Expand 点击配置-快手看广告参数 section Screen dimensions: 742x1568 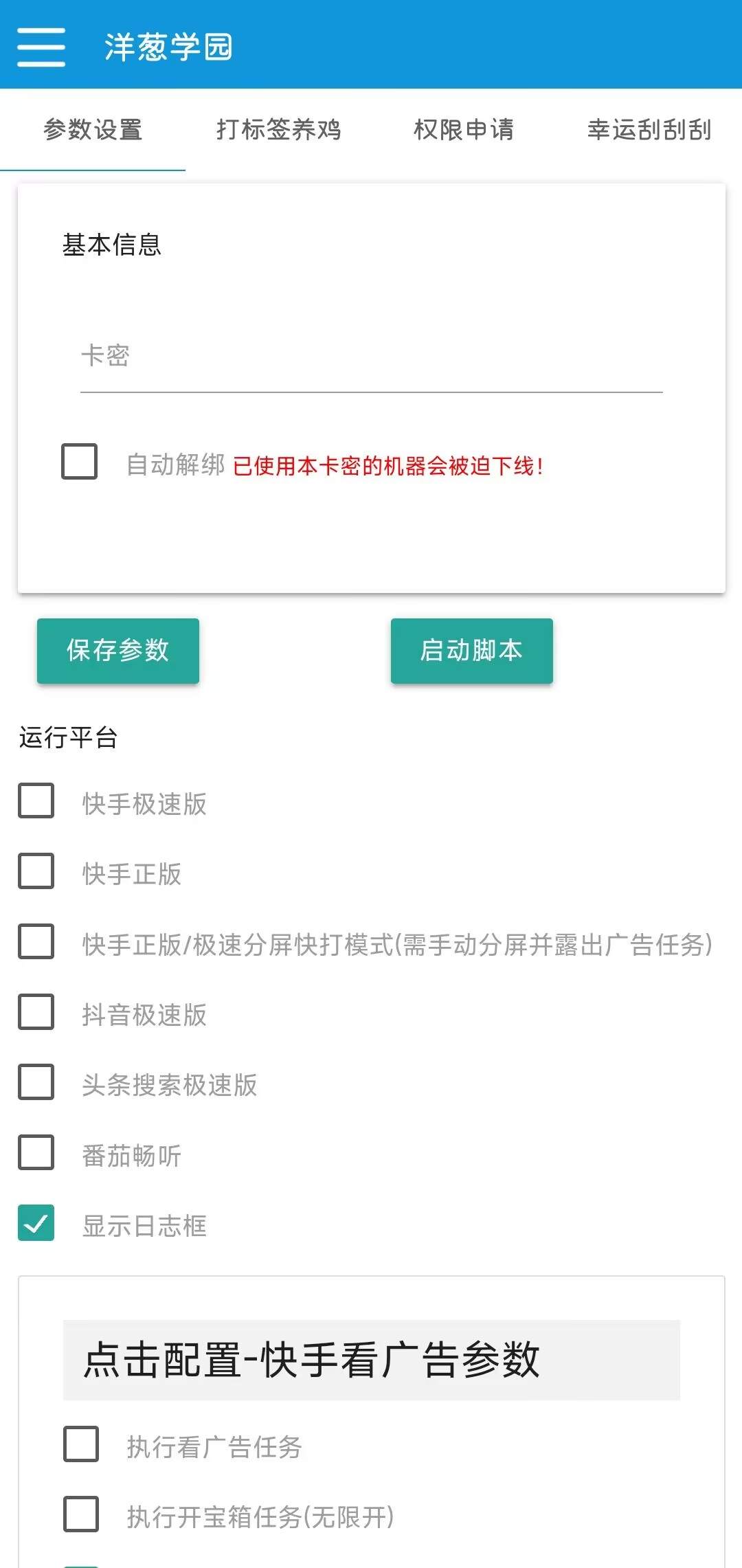click(372, 1360)
